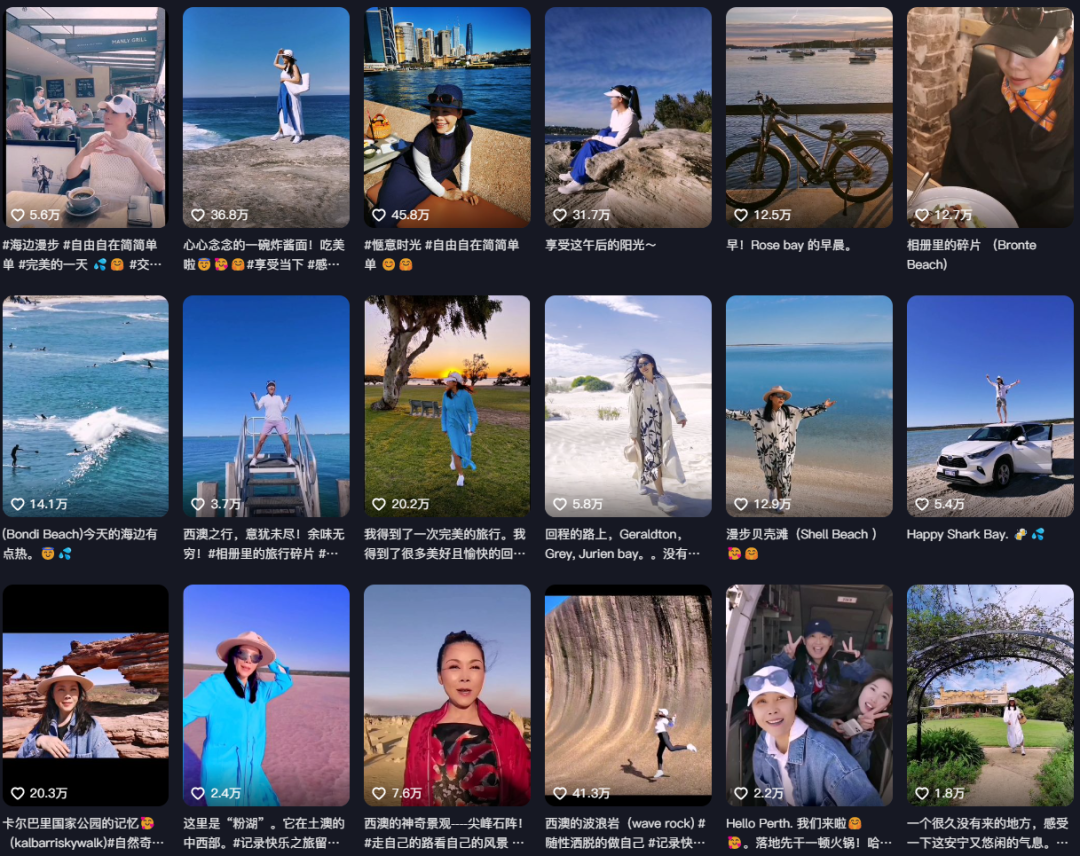Watch the 一个很久没有来的地方 video

click(x=990, y=695)
